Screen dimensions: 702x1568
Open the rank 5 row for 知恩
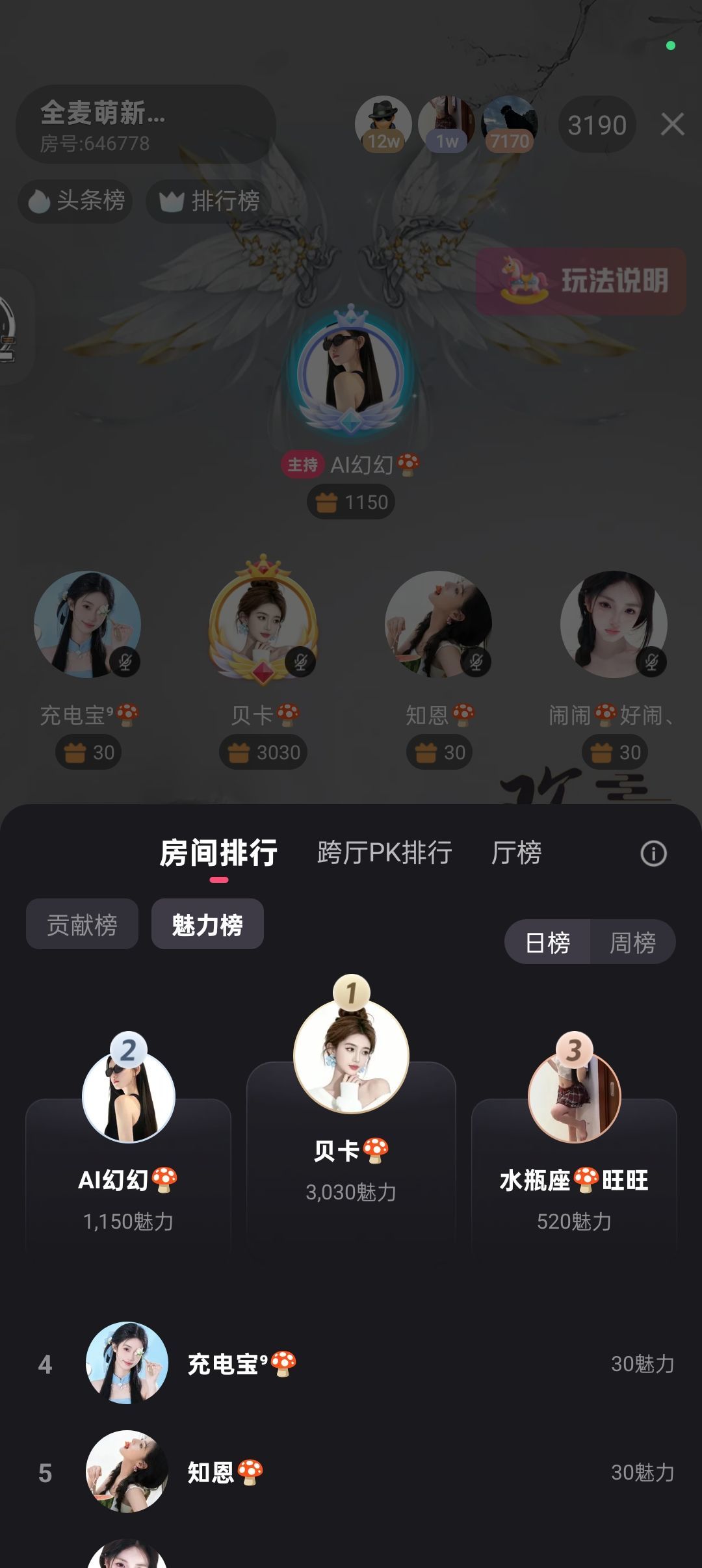[x=351, y=1472]
